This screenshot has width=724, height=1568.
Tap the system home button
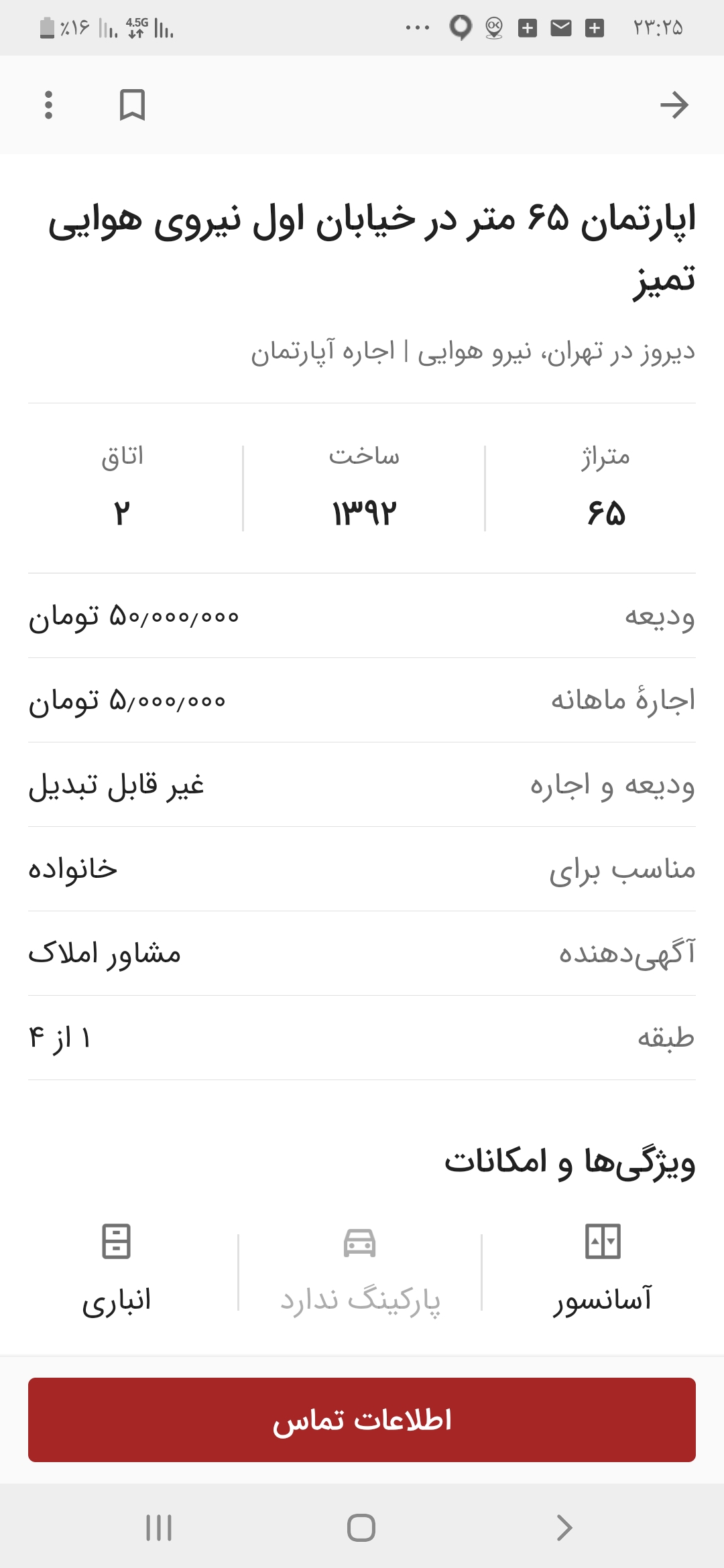coord(361,1528)
